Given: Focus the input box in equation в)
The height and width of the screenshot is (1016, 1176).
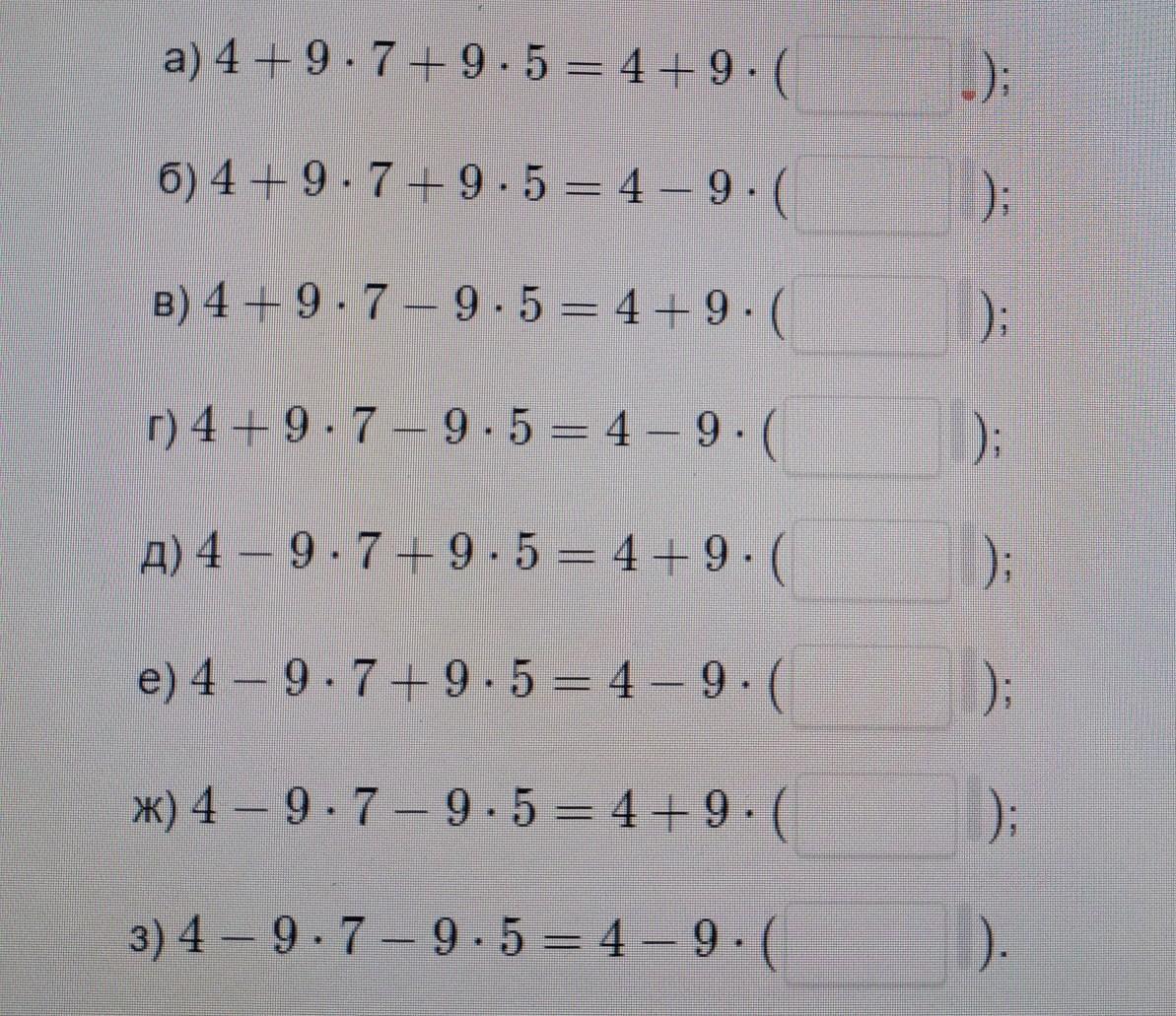Looking at the screenshot, I should [869, 316].
